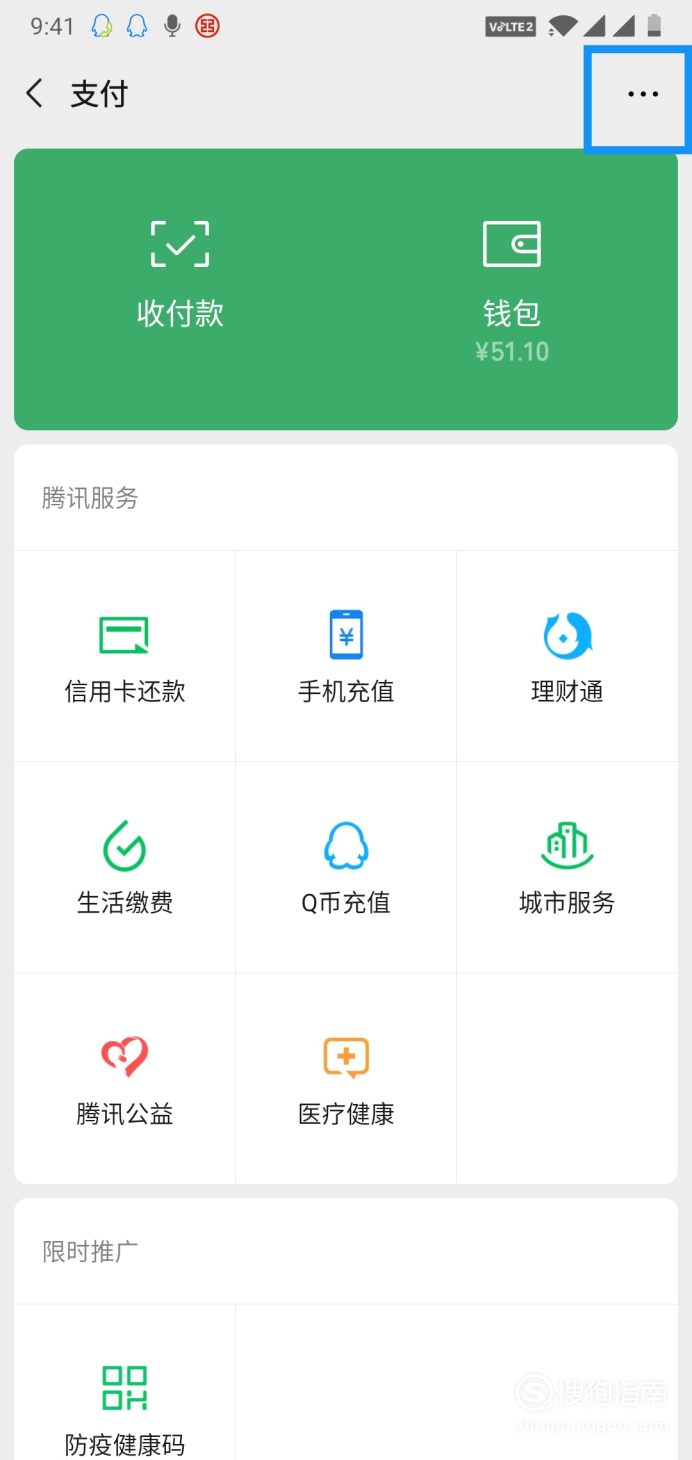
Task: Launch 城市服务
Action: click(567, 867)
